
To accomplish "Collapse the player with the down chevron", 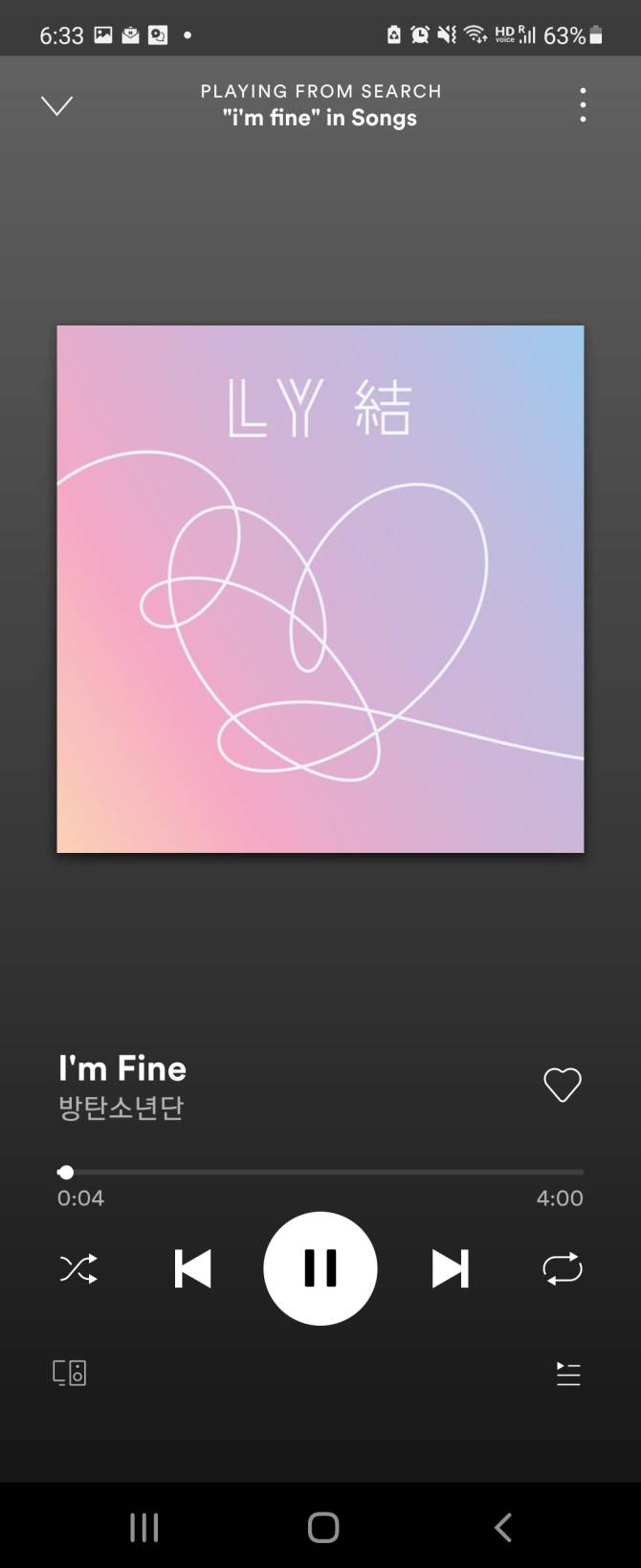I will [x=57, y=105].
